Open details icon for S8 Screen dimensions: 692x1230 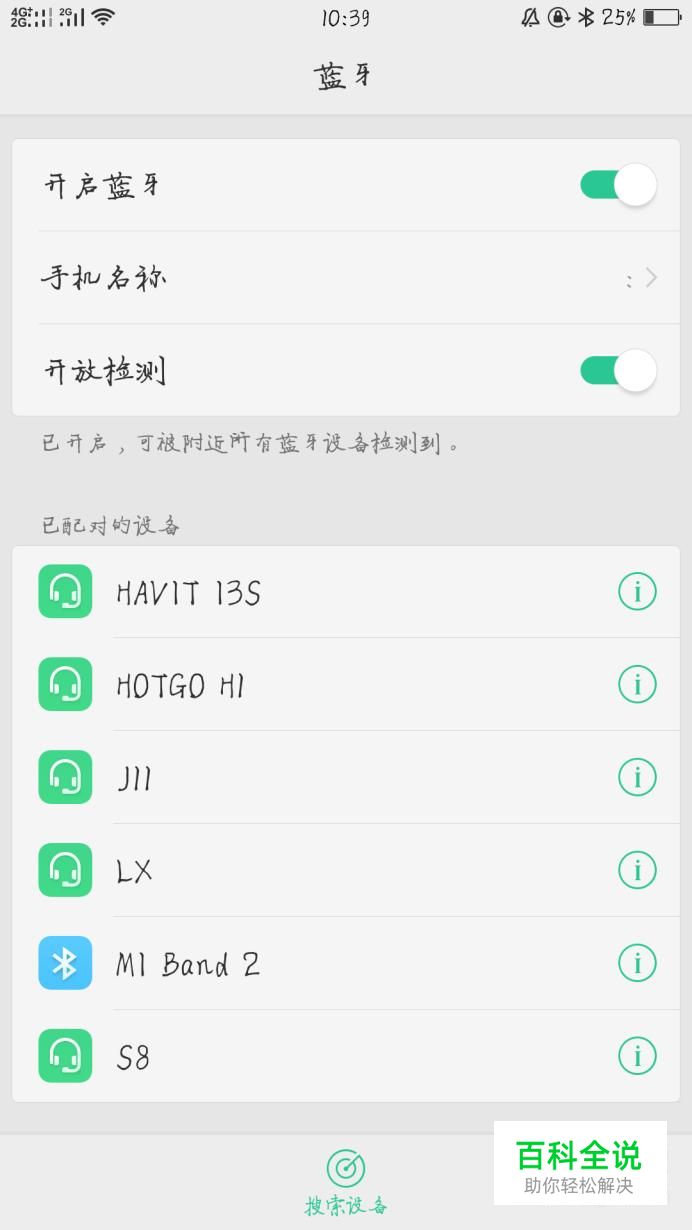pos(637,1056)
